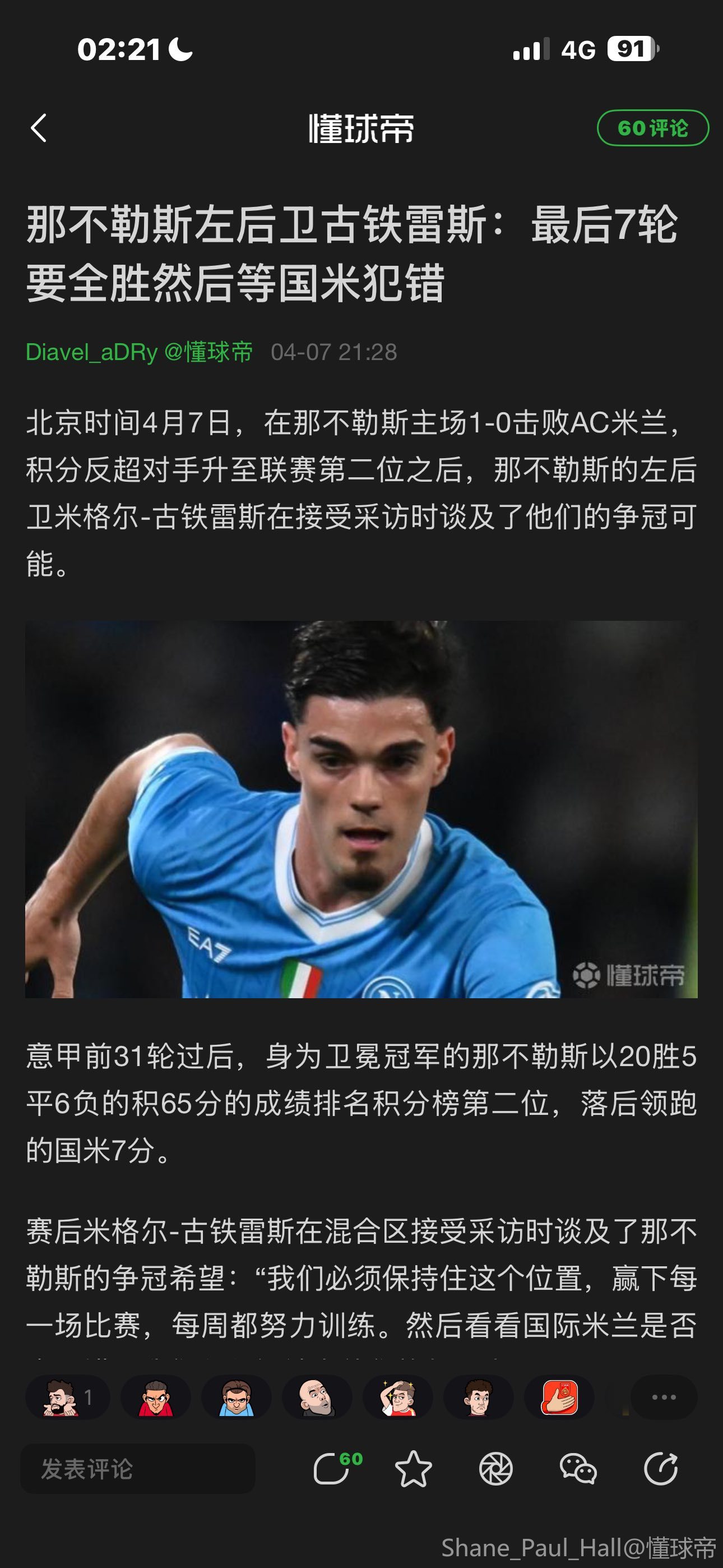Tap the shutter-shaped moments share icon
The image size is (723, 1568).
[x=496, y=1469]
